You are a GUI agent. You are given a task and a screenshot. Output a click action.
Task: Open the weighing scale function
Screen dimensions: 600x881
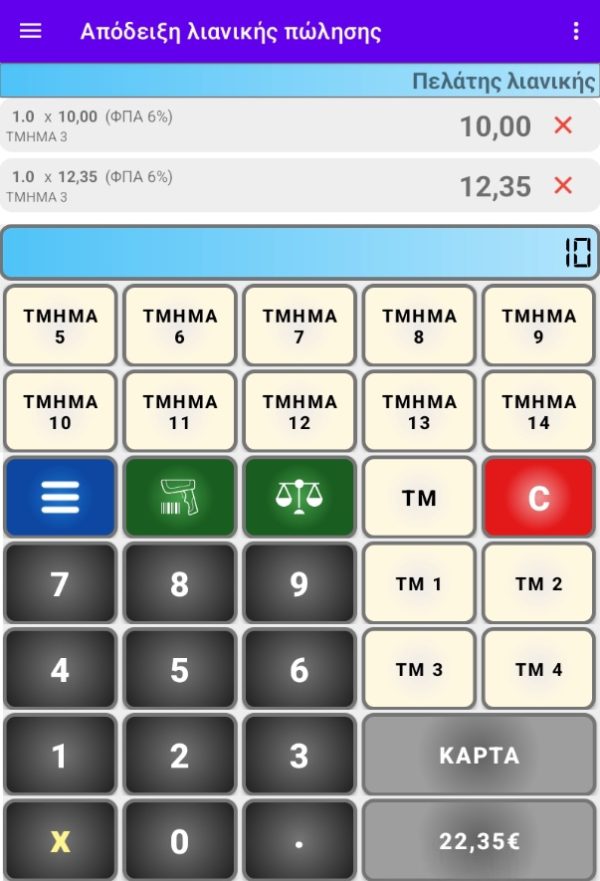tap(299, 497)
